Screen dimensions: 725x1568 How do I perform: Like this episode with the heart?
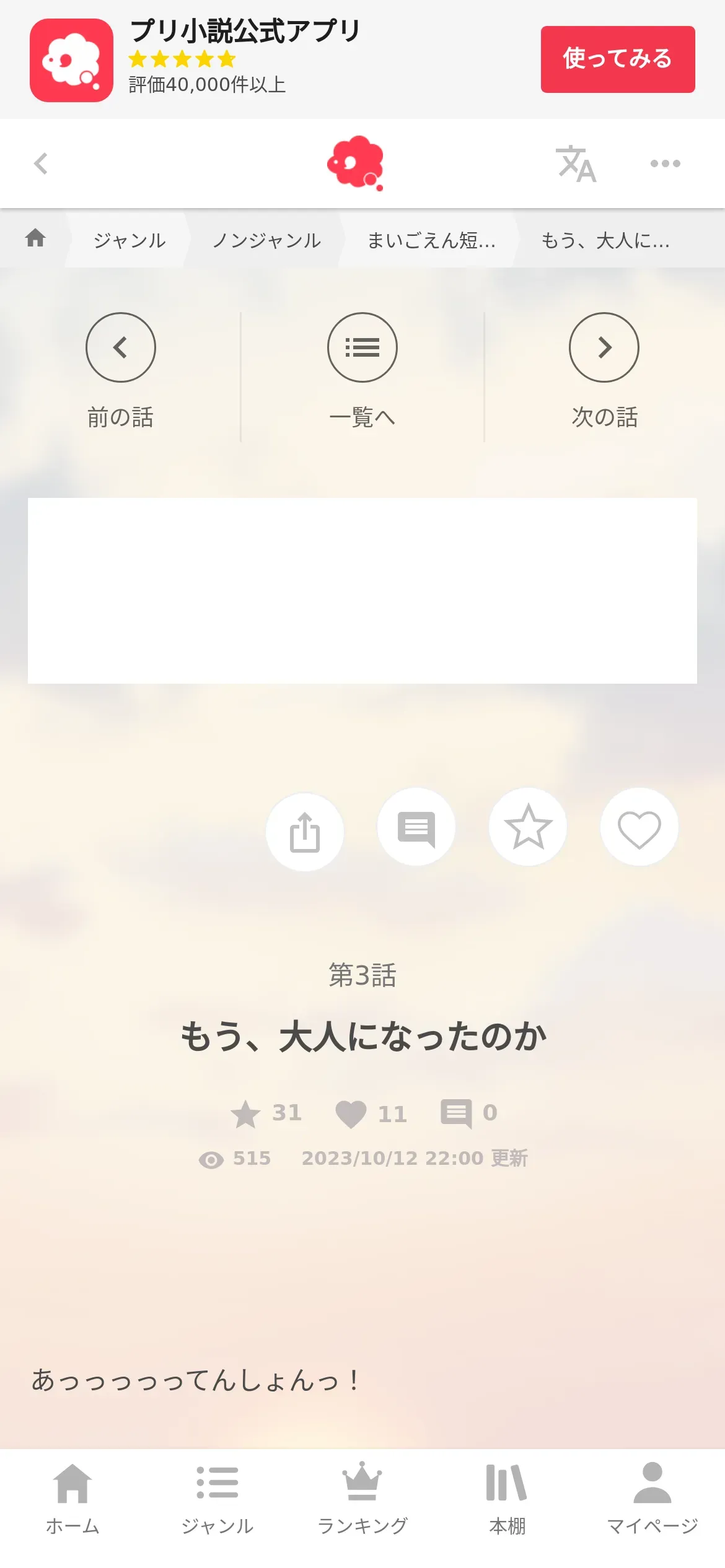click(x=639, y=827)
